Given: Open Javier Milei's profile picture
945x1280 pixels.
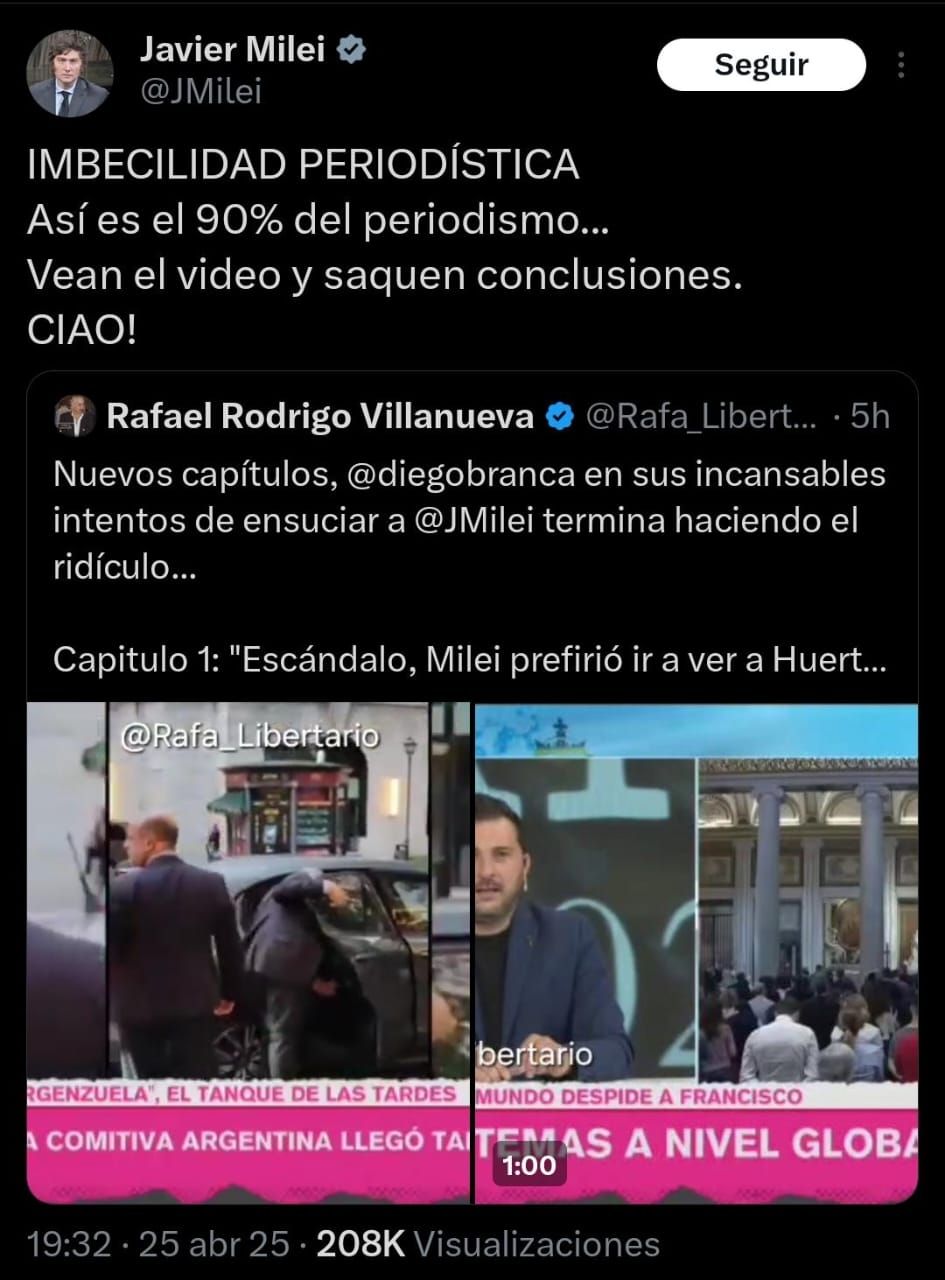Looking at the screenshot, I should pyautogui.click(x=69, y=73).
